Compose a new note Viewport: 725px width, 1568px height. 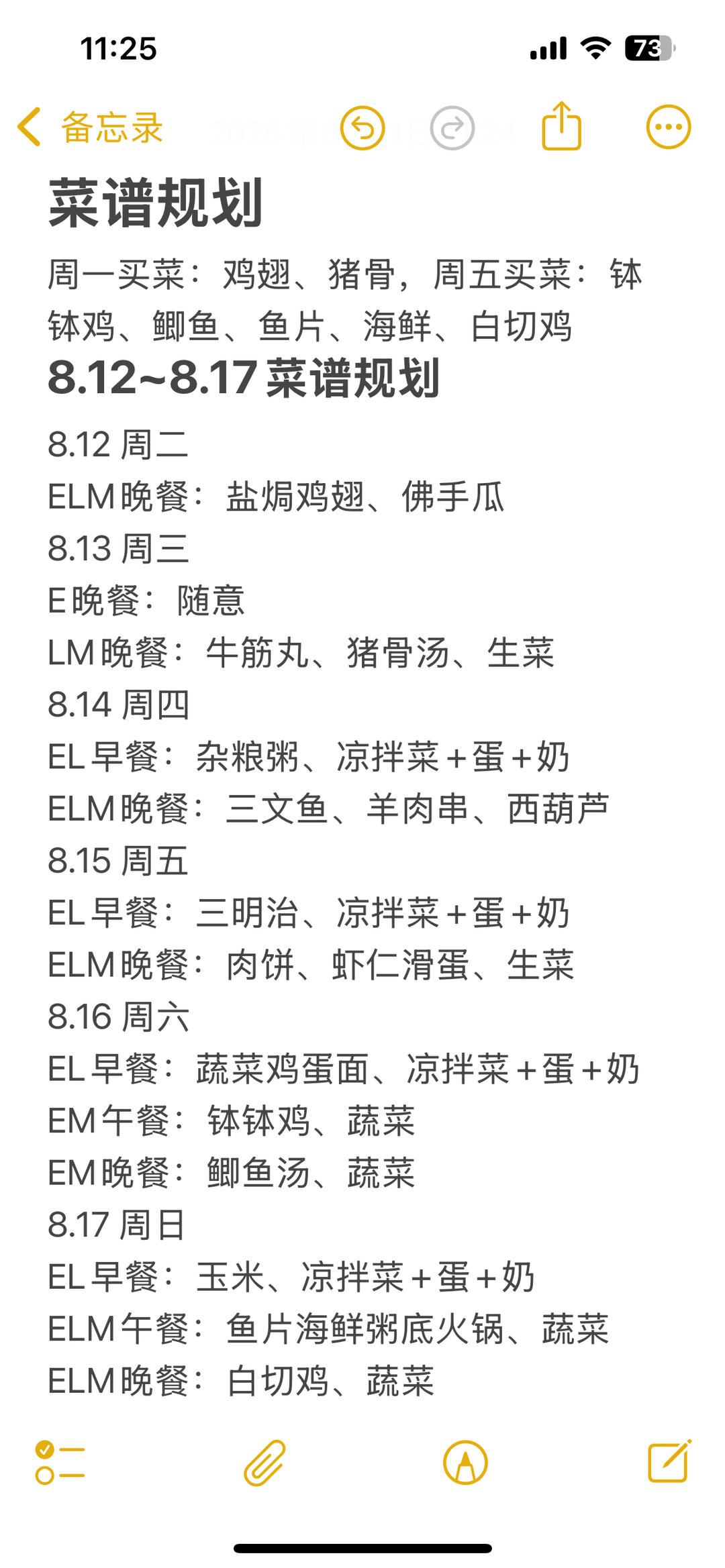669,1461
